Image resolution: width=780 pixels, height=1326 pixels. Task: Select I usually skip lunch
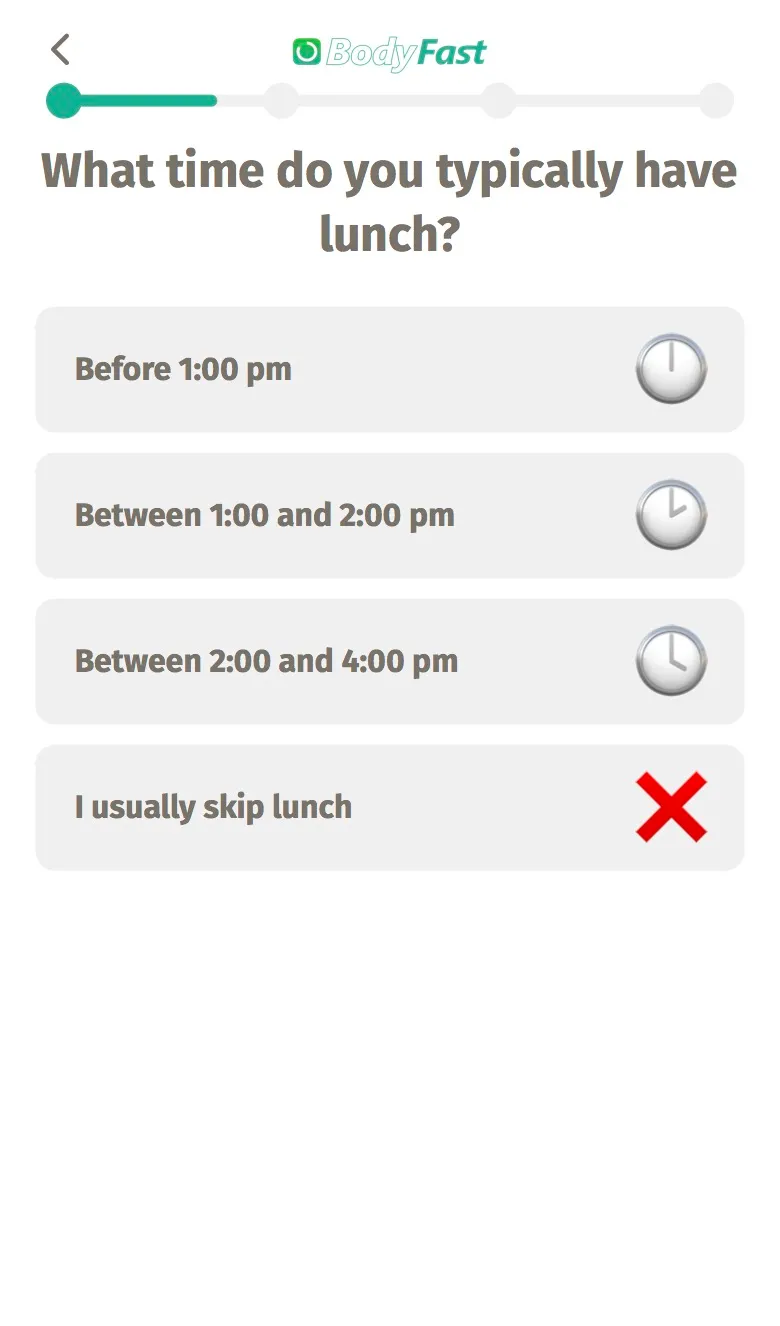[x=390, y=807]
